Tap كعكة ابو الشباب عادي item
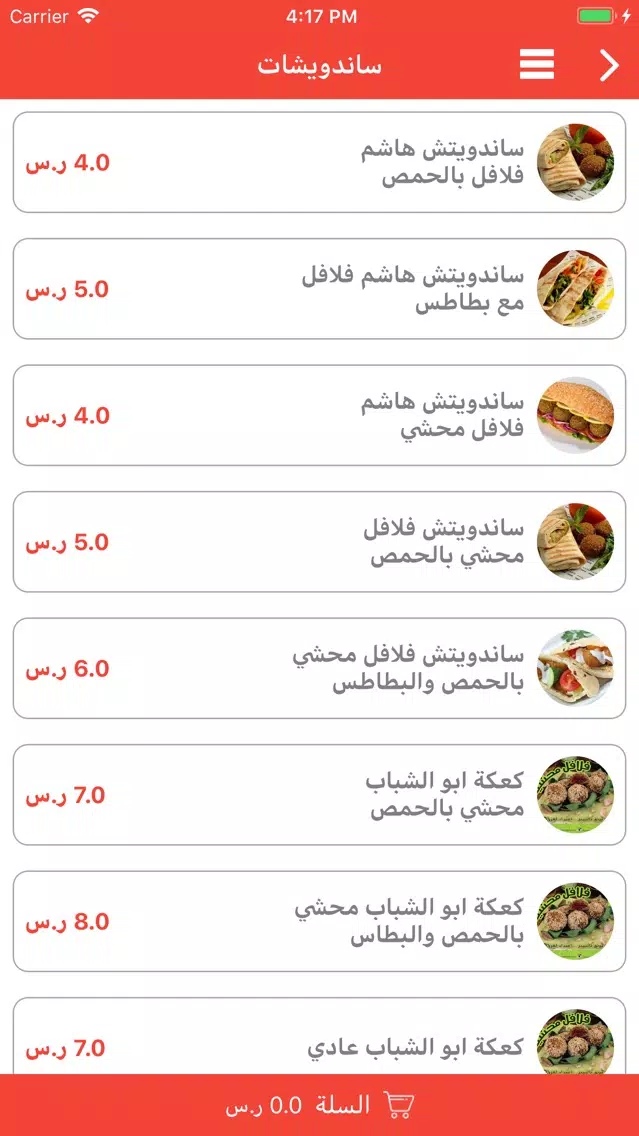Screen dimensions: 639x1136 click(x=320, y=1036)
